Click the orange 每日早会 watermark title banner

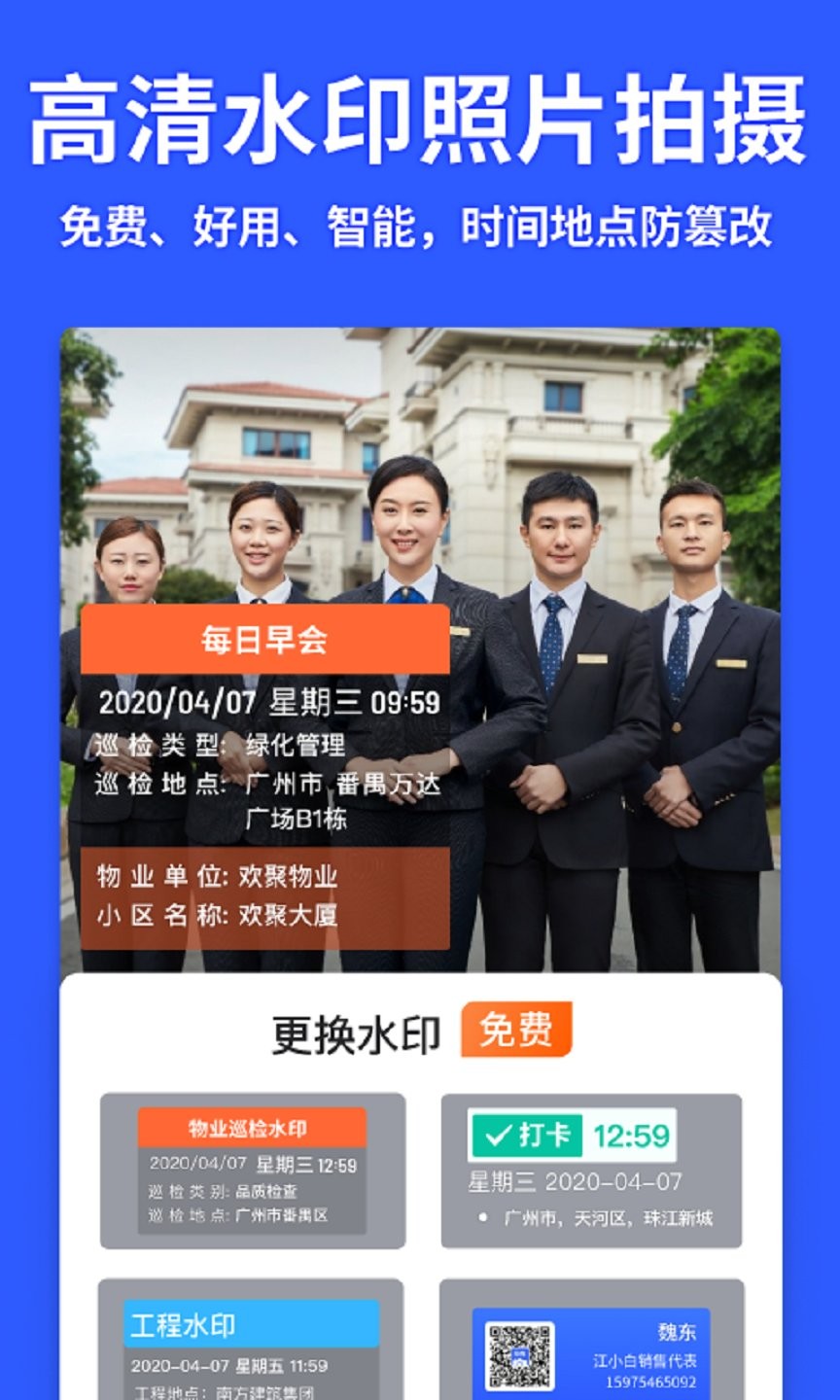[263, 637]
